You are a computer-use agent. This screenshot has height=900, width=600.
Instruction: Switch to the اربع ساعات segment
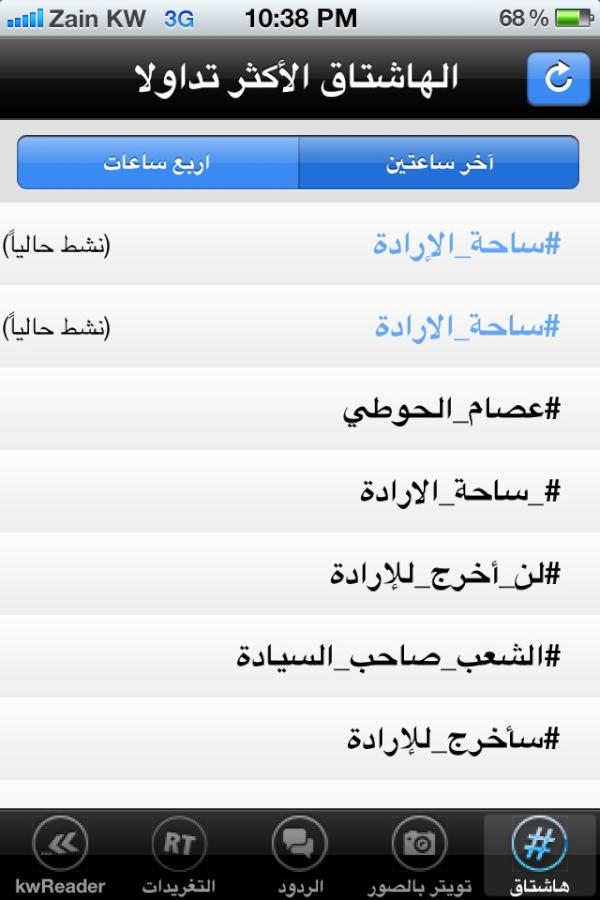pyautogui.click(x=158, y=163)
